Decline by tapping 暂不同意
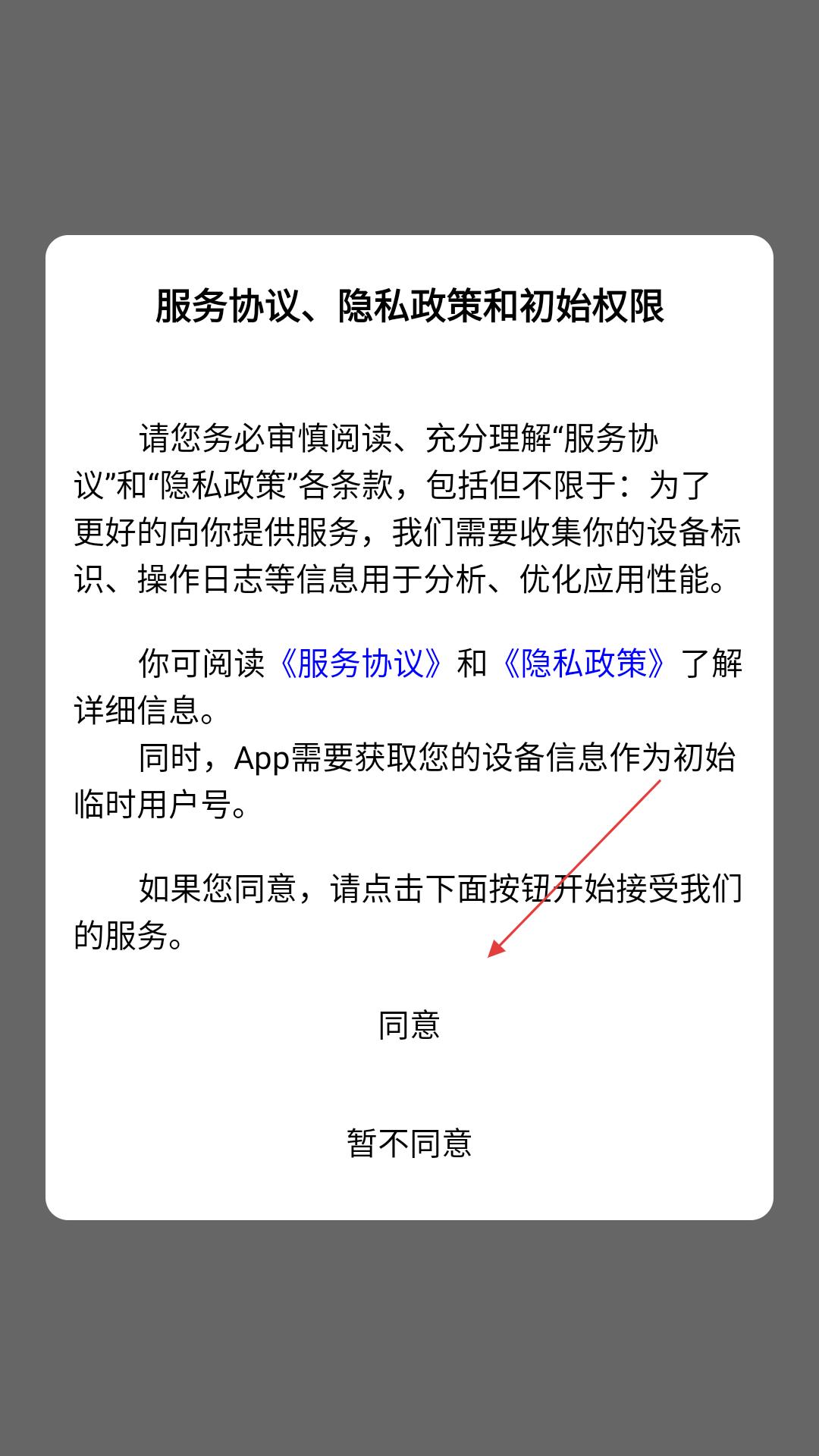The width and height of the screenshot is (819, 1456). 409,1144
